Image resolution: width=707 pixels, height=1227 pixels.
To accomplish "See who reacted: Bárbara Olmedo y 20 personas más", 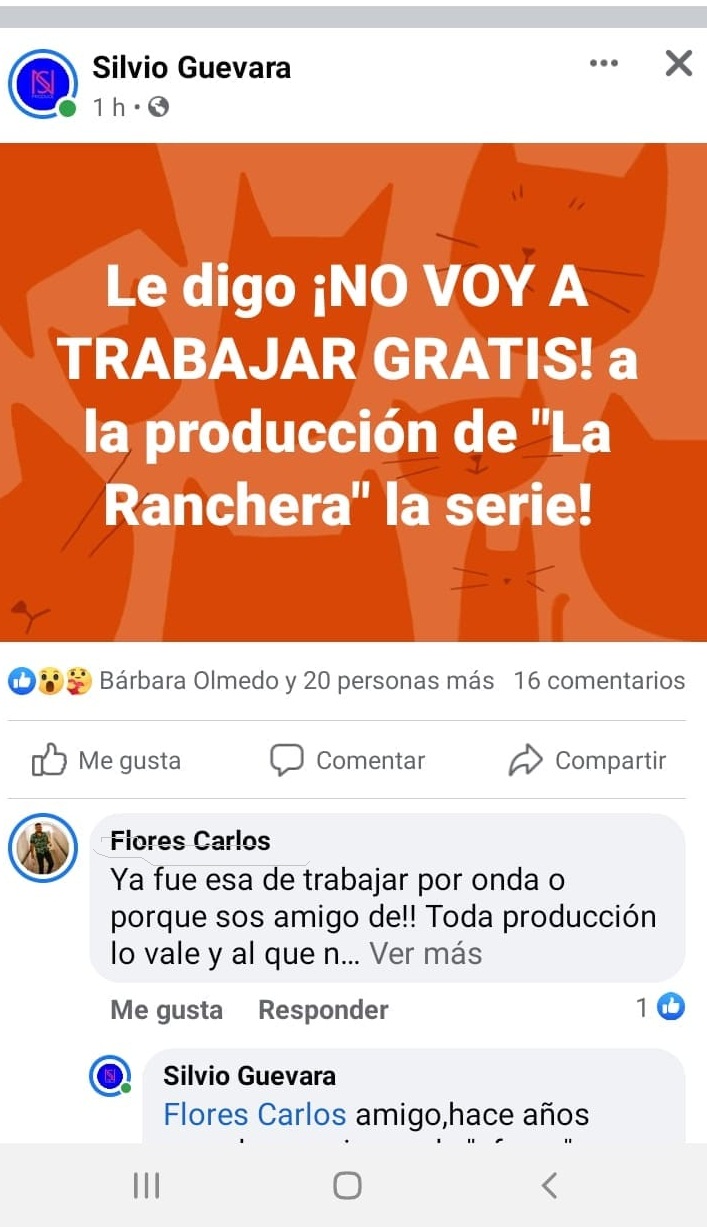I will coord(296,681).
